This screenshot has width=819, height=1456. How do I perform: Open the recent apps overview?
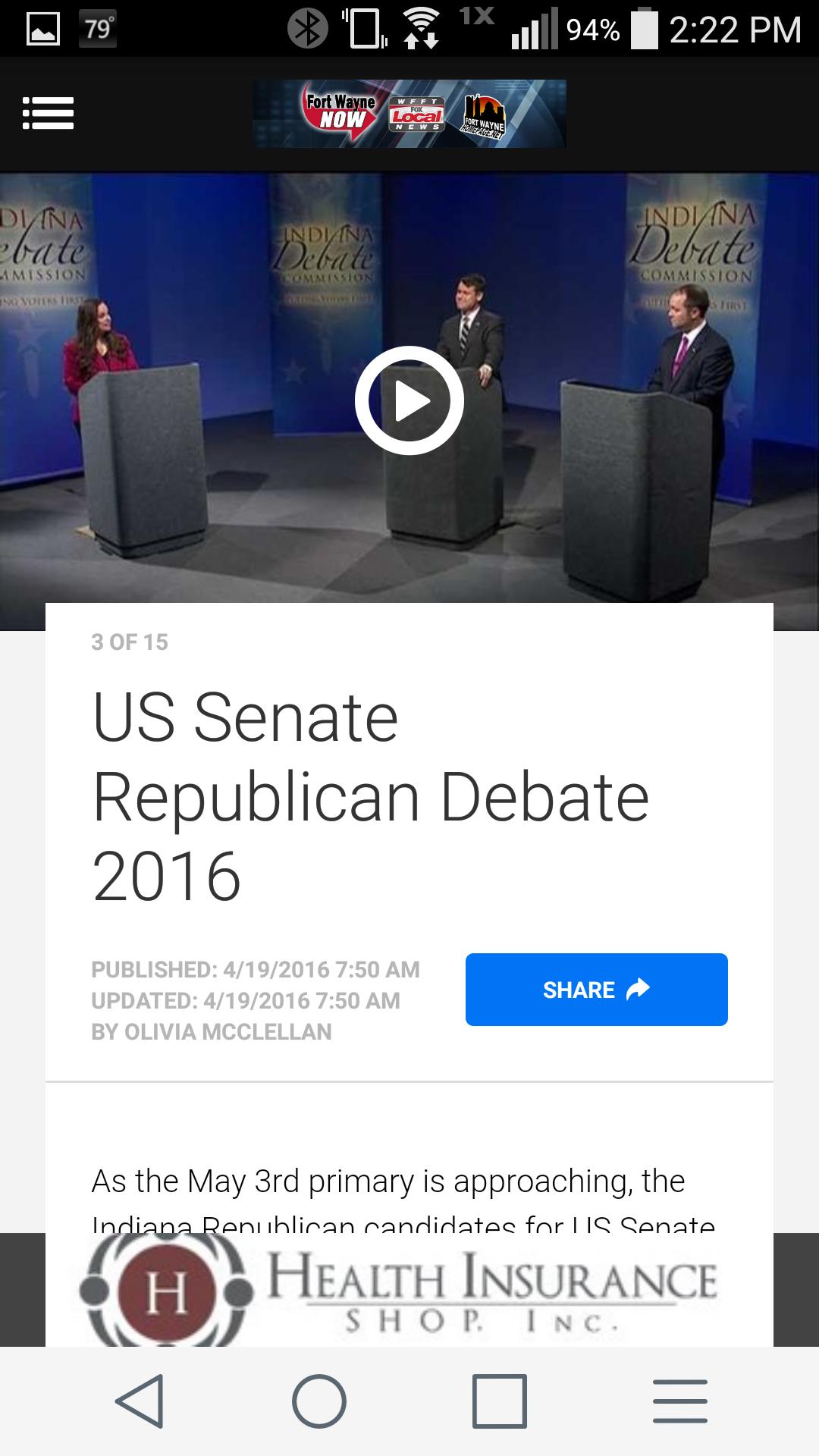coord(499,1401)
